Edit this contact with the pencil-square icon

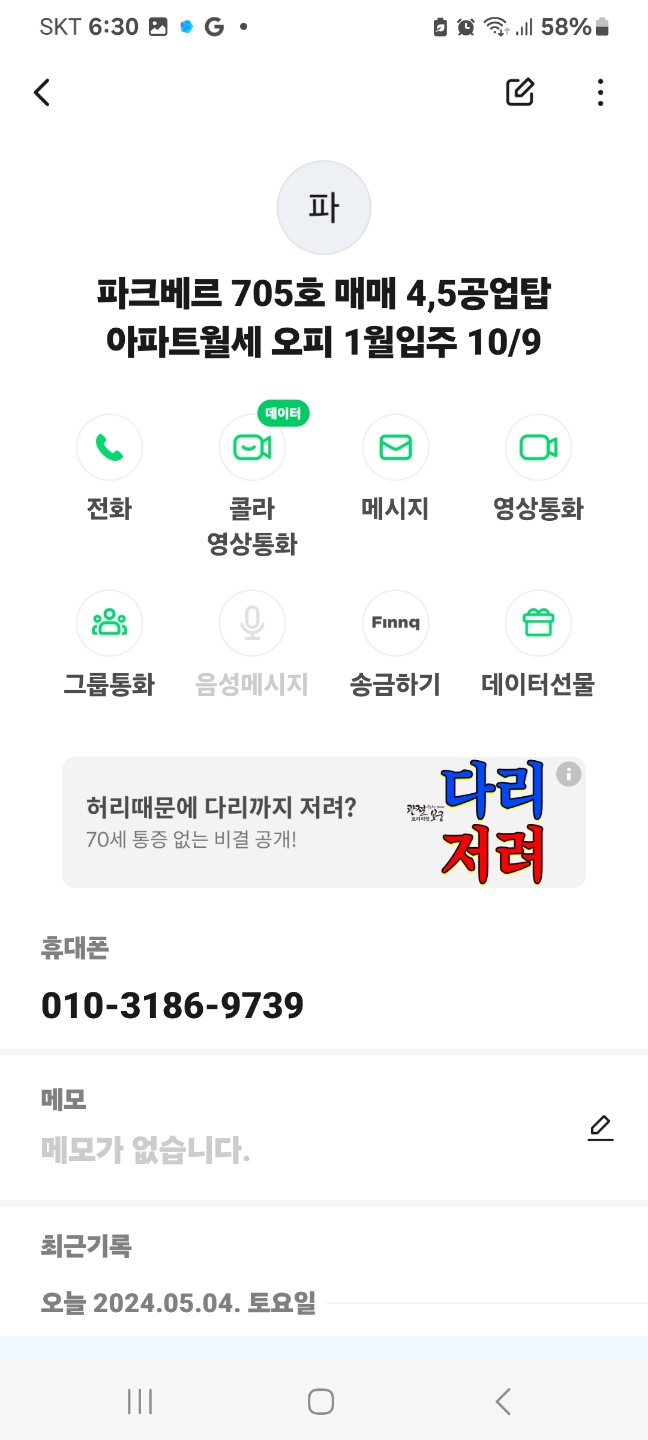coord(520,92)
